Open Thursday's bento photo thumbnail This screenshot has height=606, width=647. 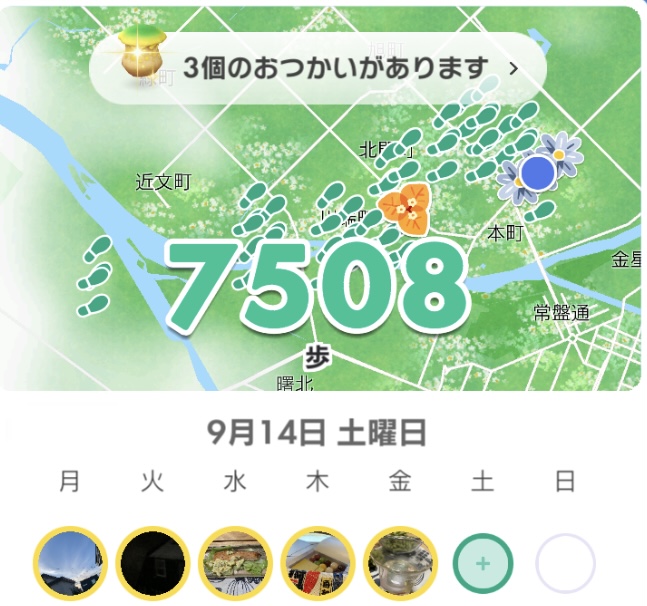pyautogui.click(x=317, y=563)
